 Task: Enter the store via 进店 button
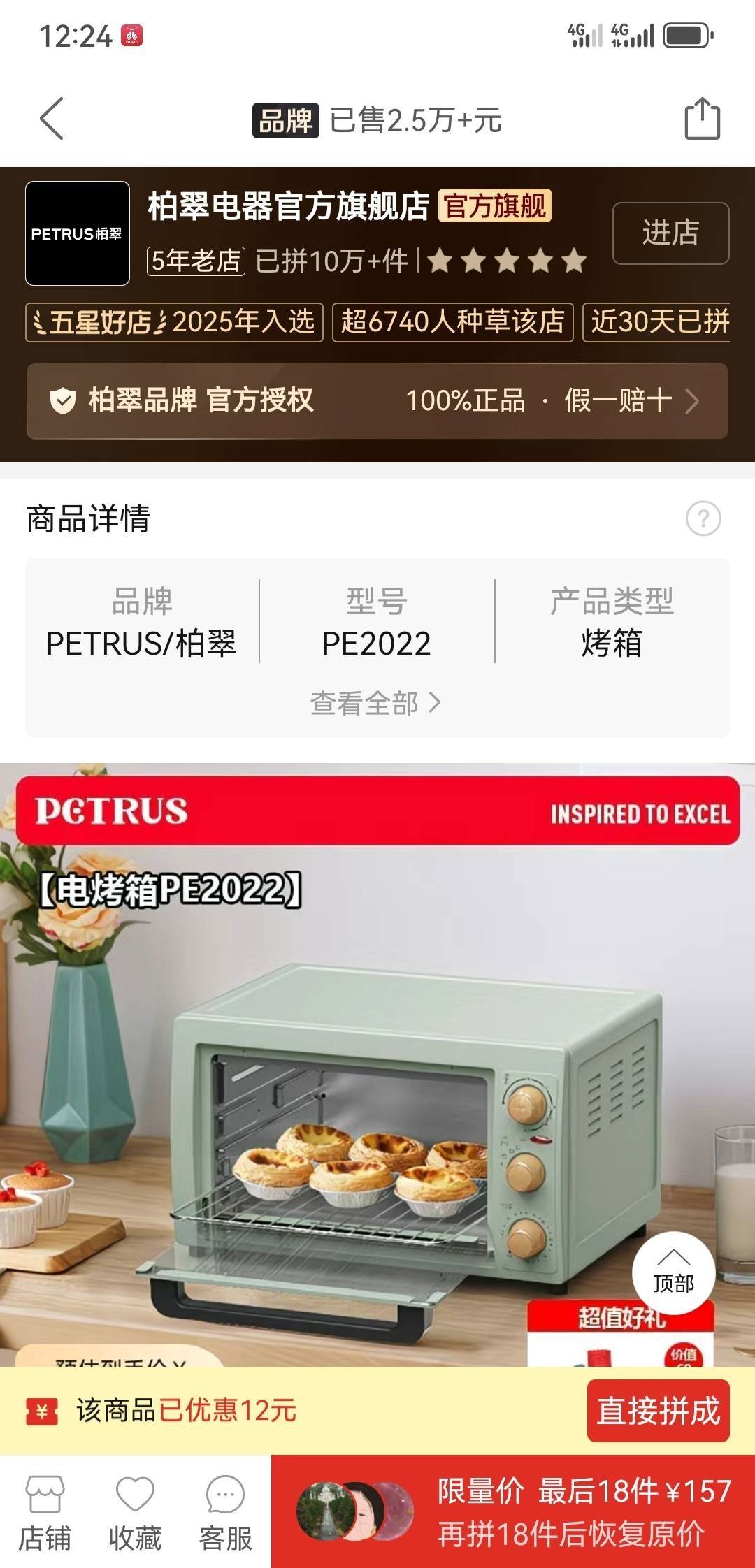670,233
